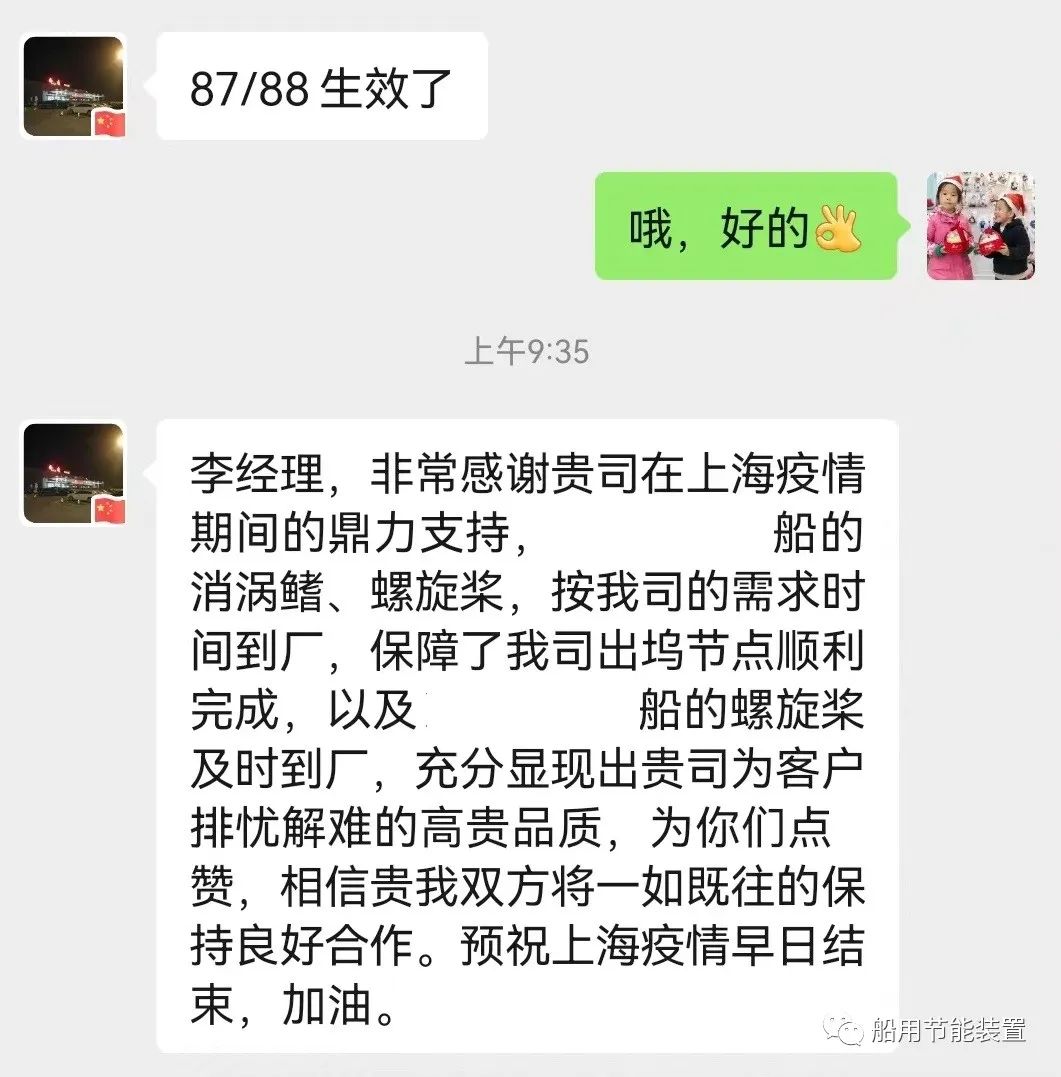Image resolution: width=1061 pixels, height=1077 pixels.
Task: Open sender's avatar beside '87/88 生效了' message
Action: pos(73,86)
